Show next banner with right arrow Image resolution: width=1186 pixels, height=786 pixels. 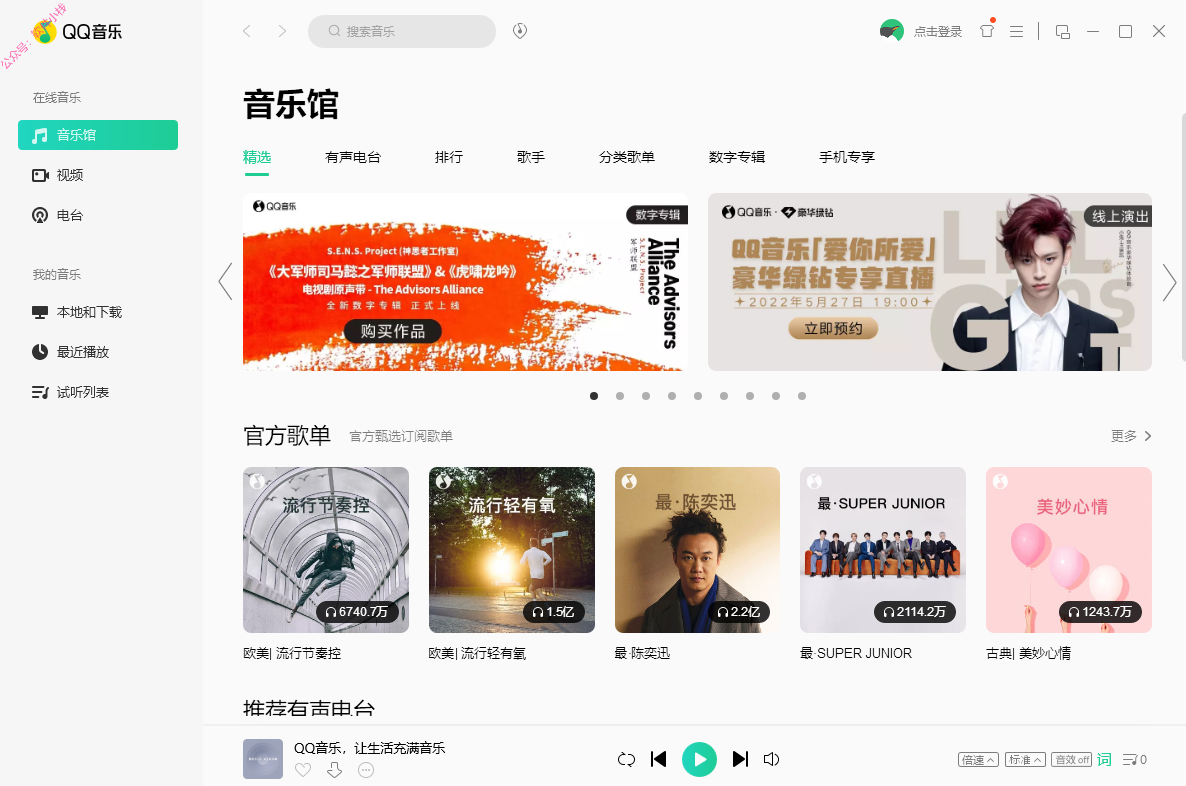click(x=1169, y=282)
